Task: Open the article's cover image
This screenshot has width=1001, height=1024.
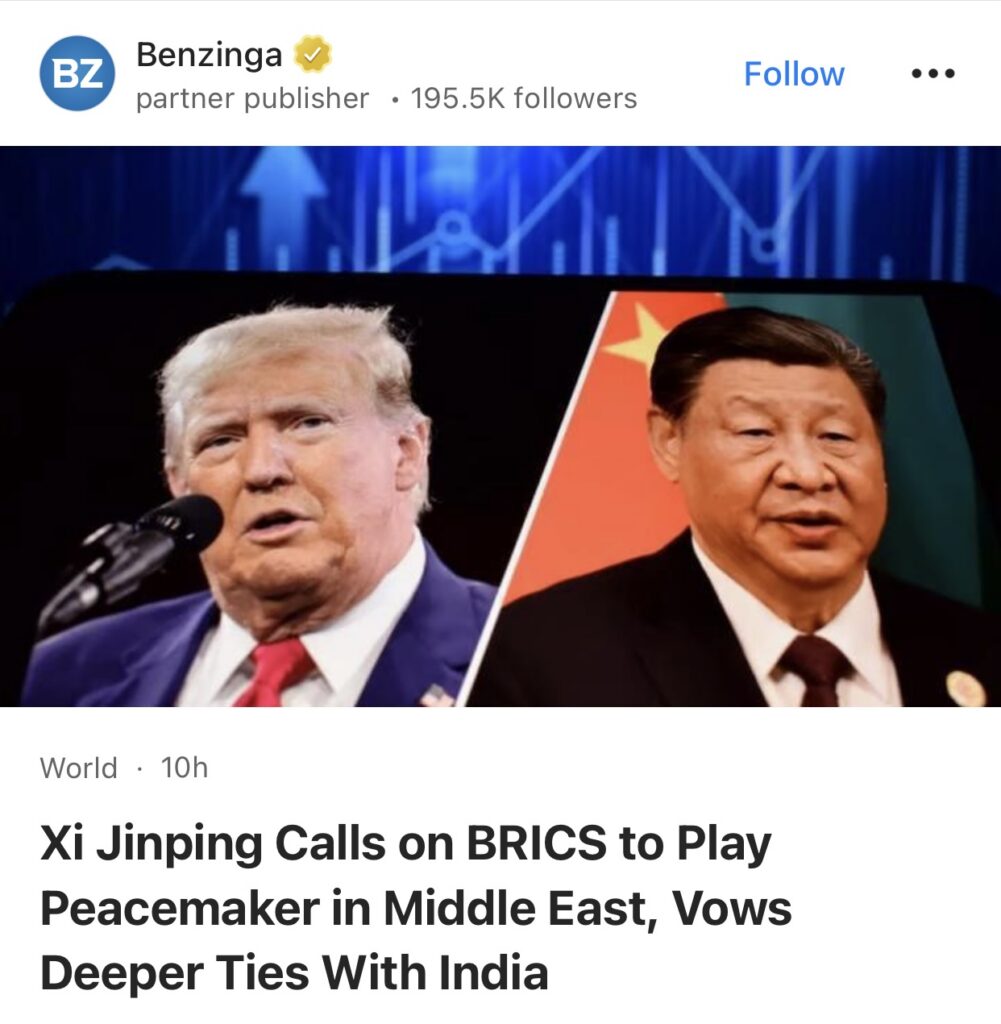Action: point(500,426)
